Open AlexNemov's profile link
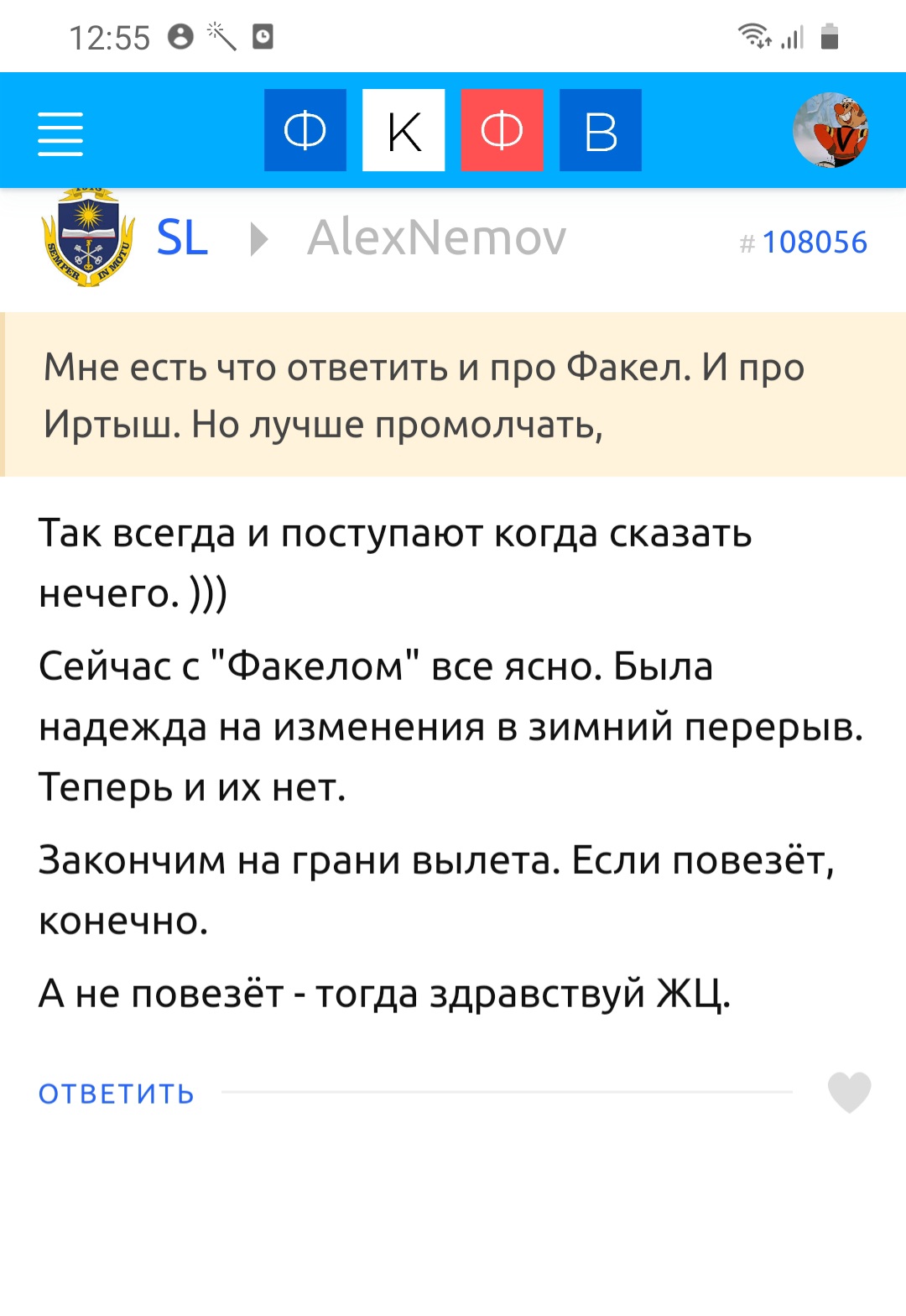The height and width of the screenshot is (1316, 906). coord(436,238)
